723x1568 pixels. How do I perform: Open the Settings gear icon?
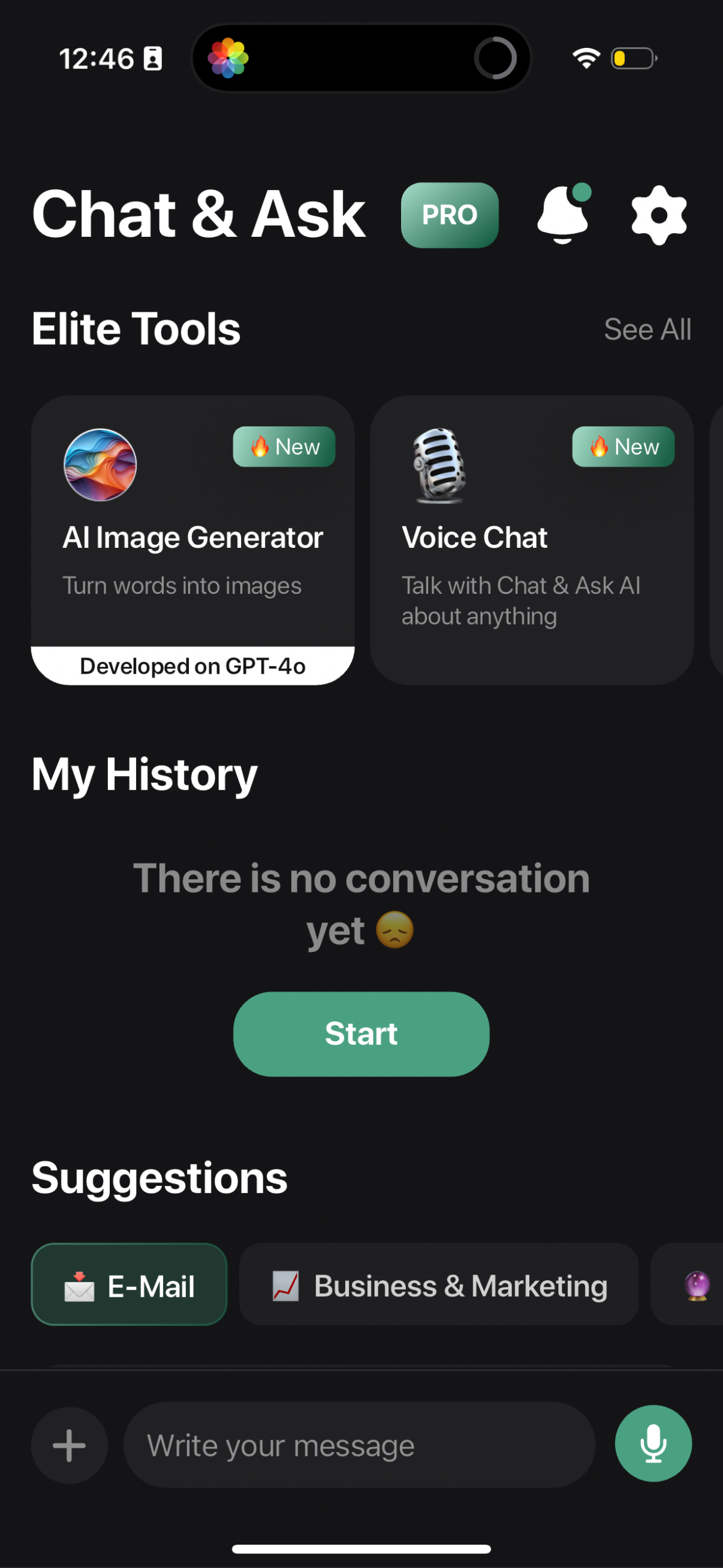point(658,215)
